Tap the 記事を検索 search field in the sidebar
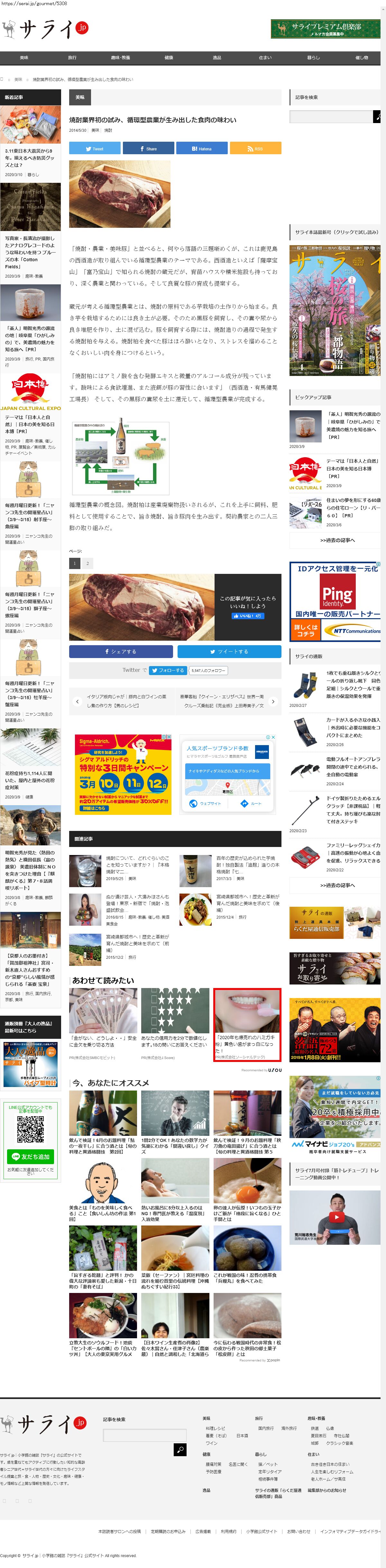Viewport: 386px width, 1568px height. [x=330, y=116]
